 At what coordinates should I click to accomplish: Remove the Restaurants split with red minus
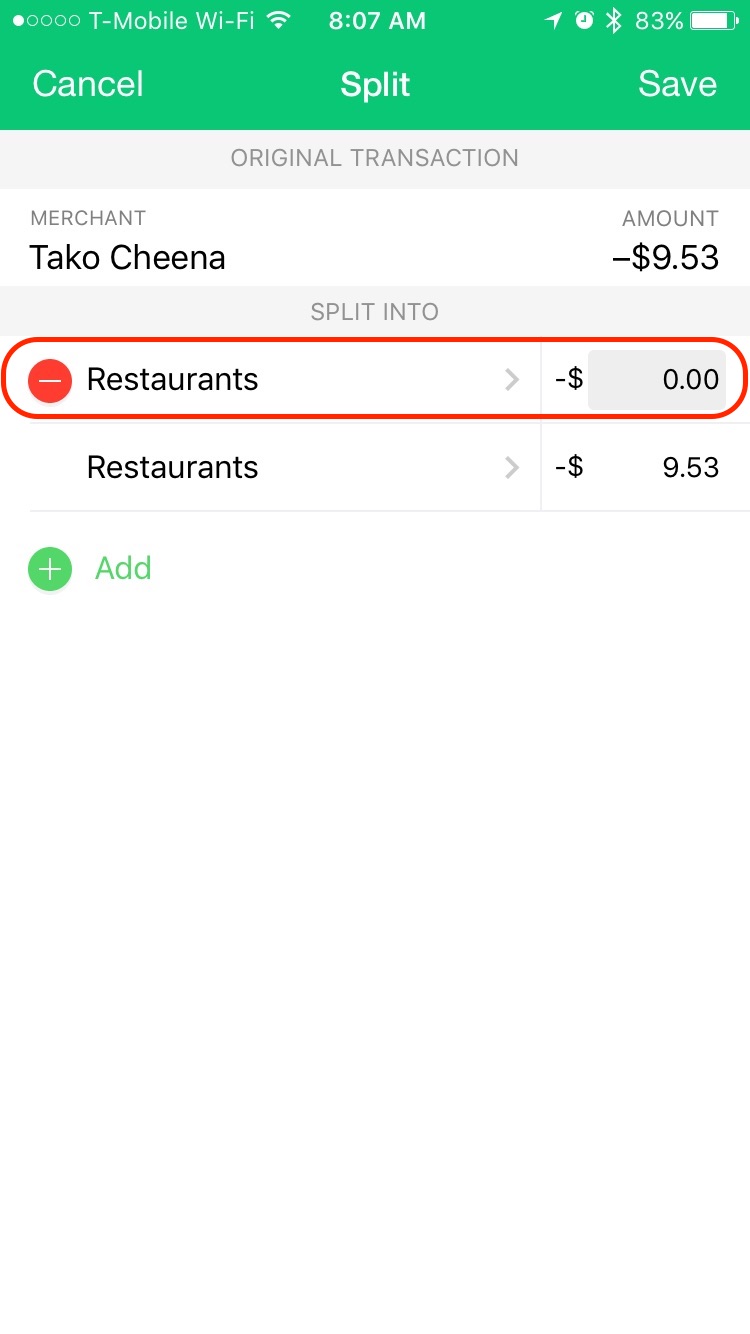[50, 380]
